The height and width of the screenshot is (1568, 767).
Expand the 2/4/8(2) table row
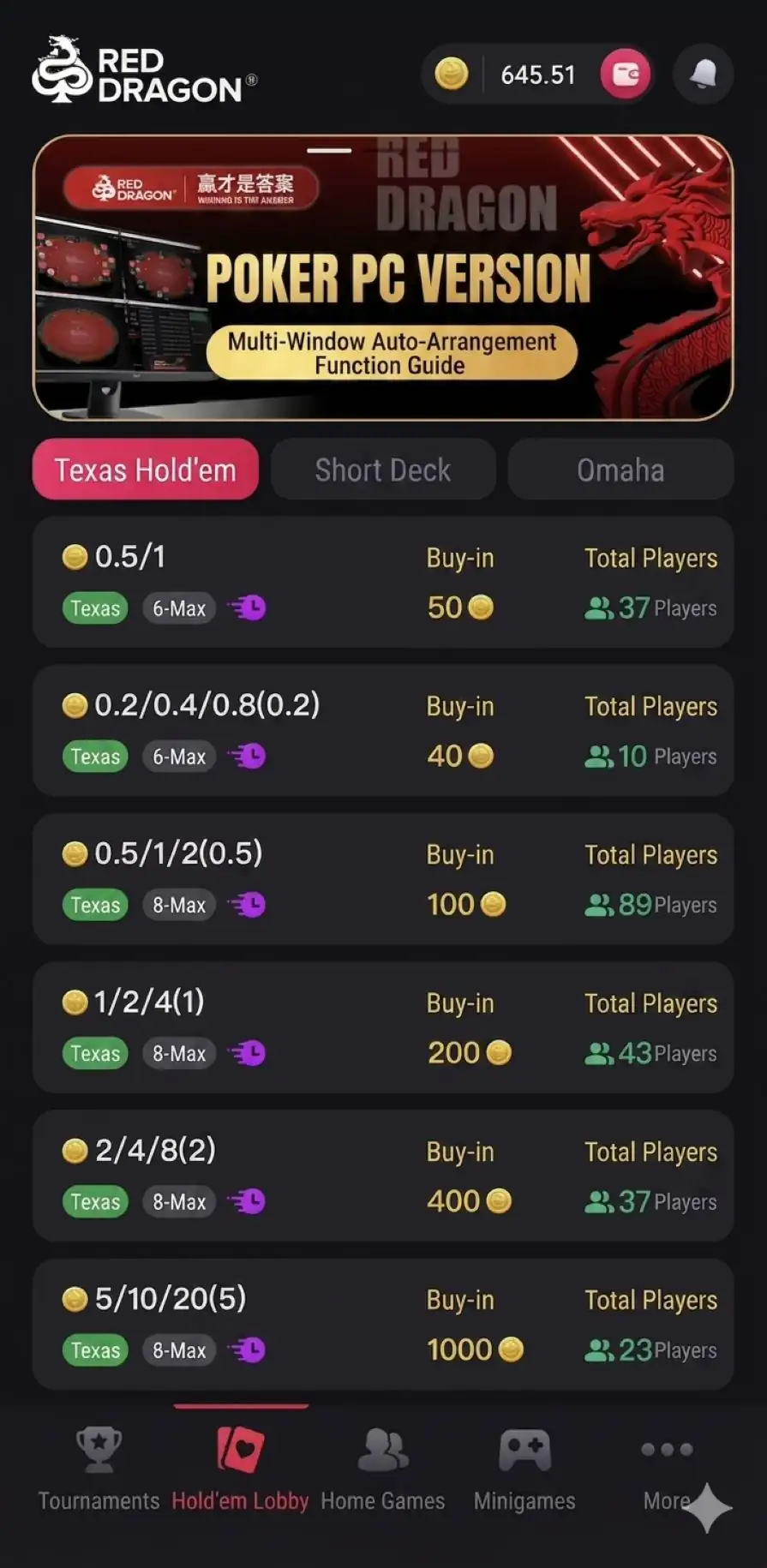(x=383, y=1176)
